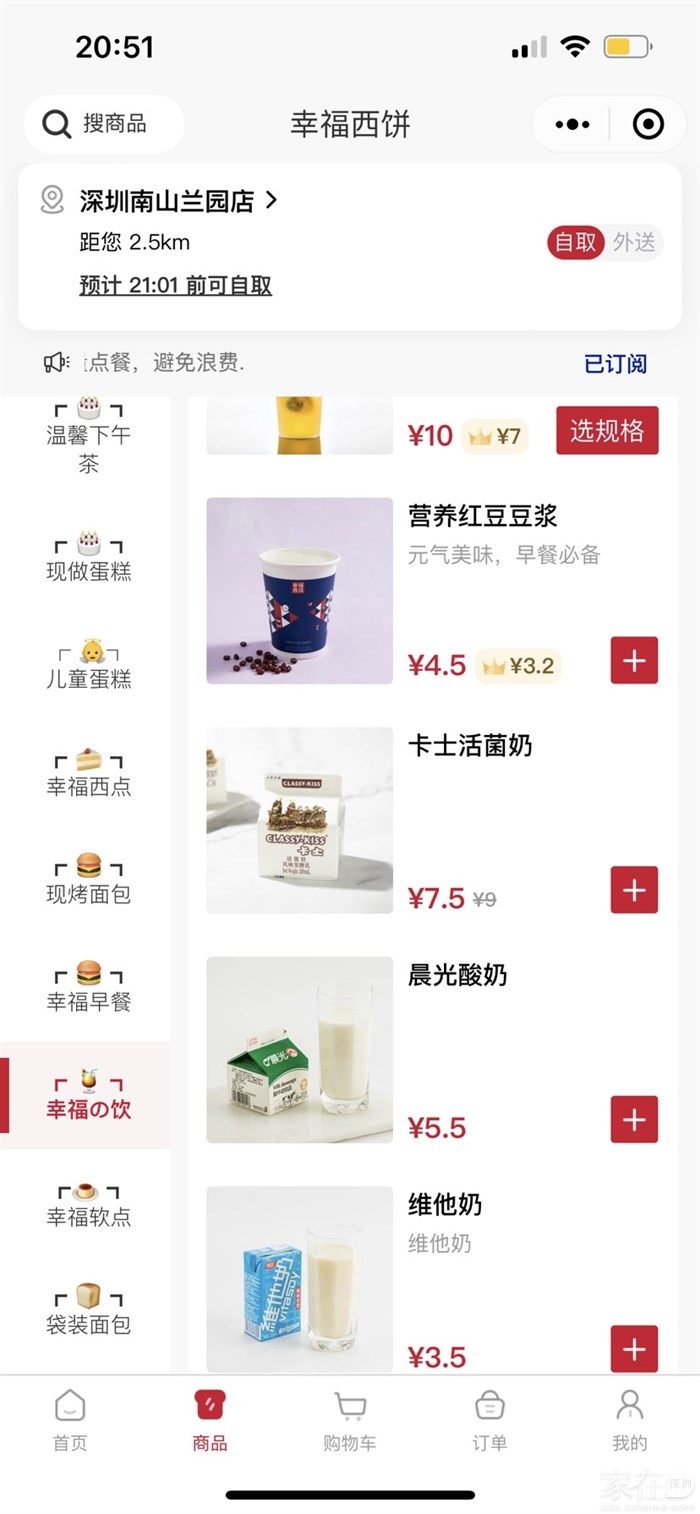
Task: Select the 幸福软点 category
Action: tap(89, 1203)
